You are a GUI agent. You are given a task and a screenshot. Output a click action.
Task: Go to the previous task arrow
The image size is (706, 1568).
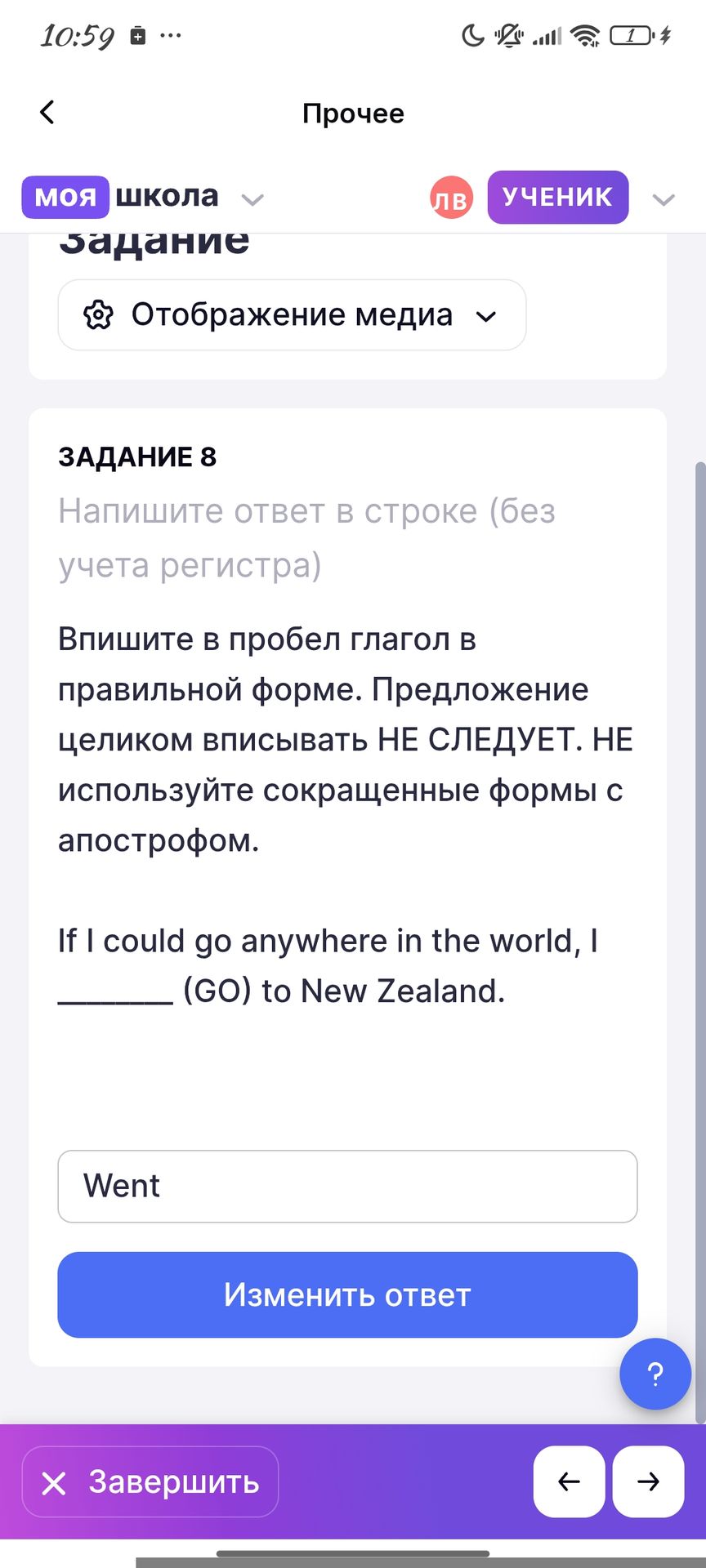569,1481
